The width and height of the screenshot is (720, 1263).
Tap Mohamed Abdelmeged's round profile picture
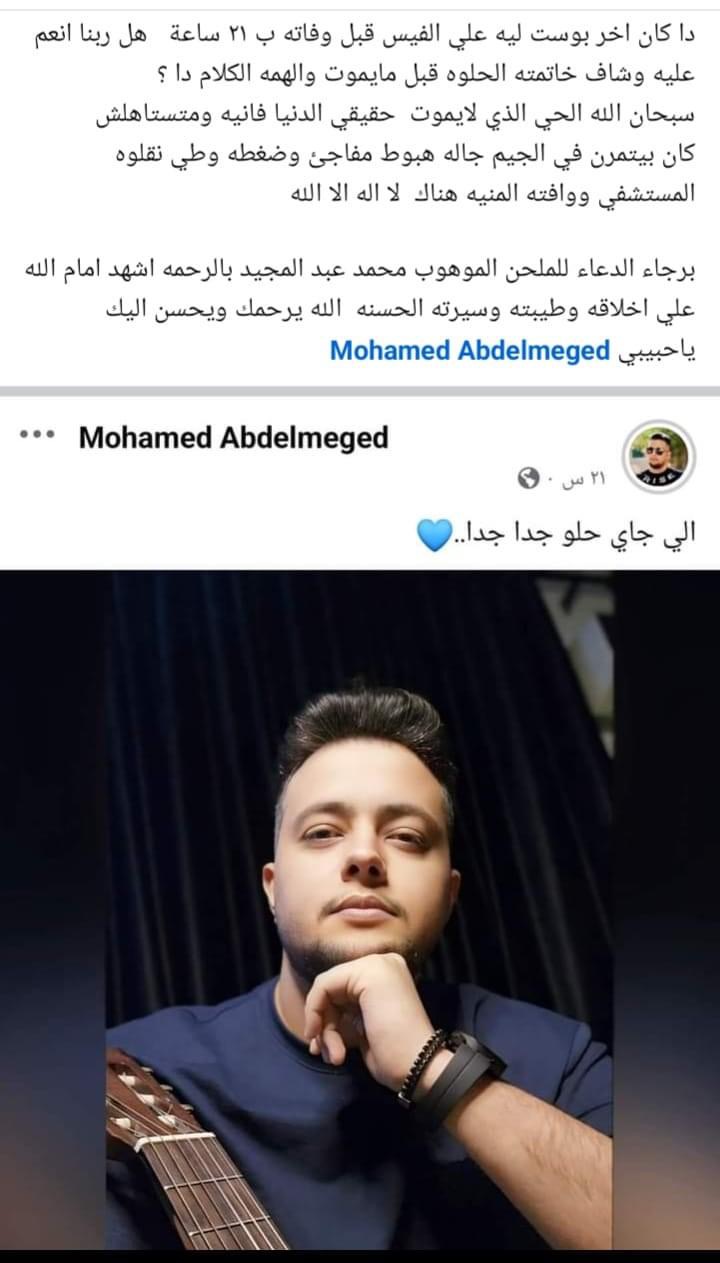tap(655, 455)
